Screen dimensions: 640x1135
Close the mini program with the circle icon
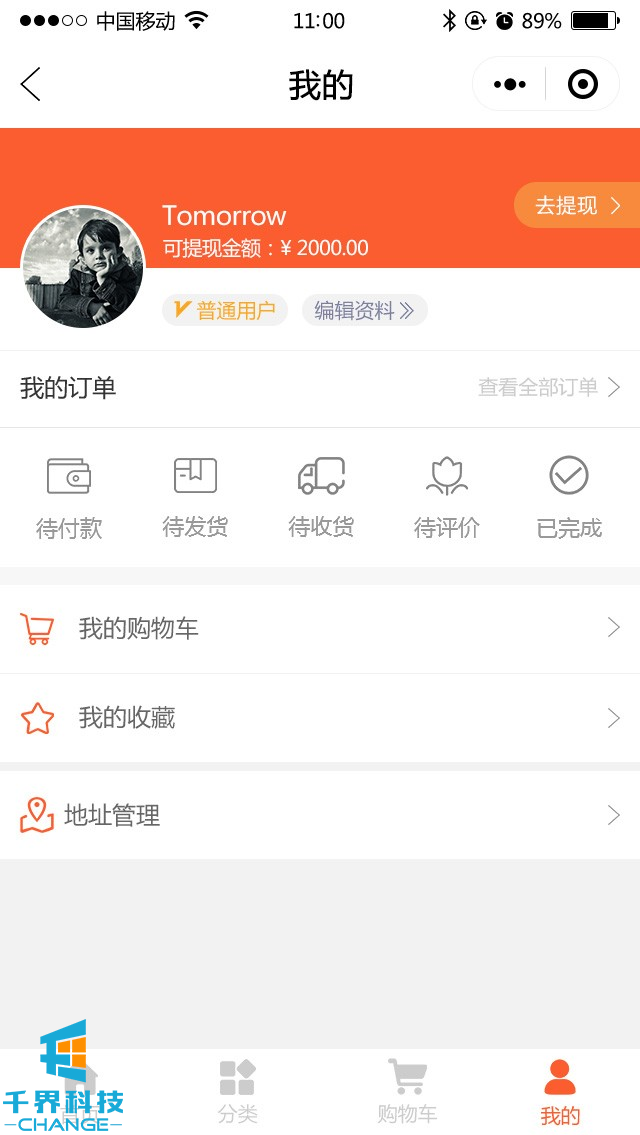pos(582,85)
